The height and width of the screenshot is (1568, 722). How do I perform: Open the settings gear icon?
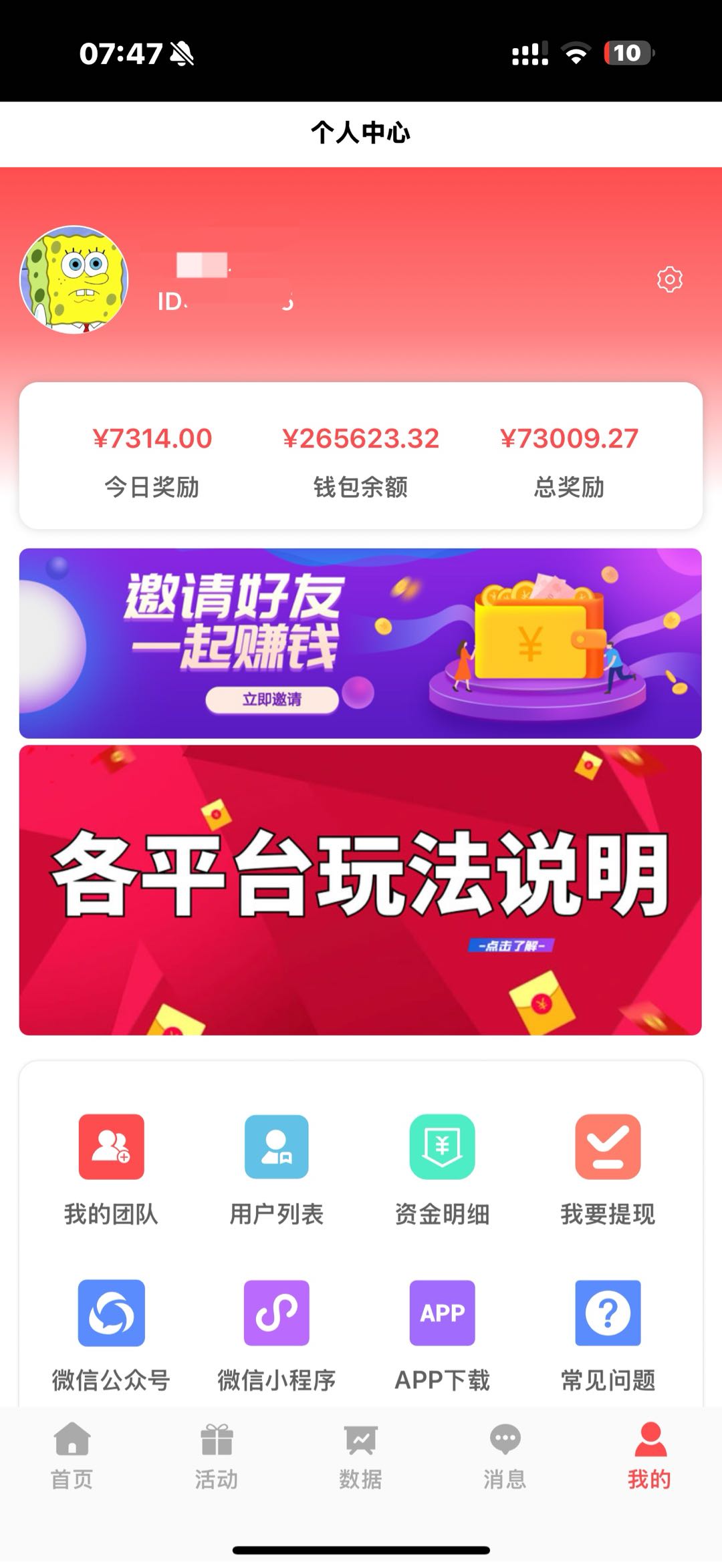[x=669, y=279]
